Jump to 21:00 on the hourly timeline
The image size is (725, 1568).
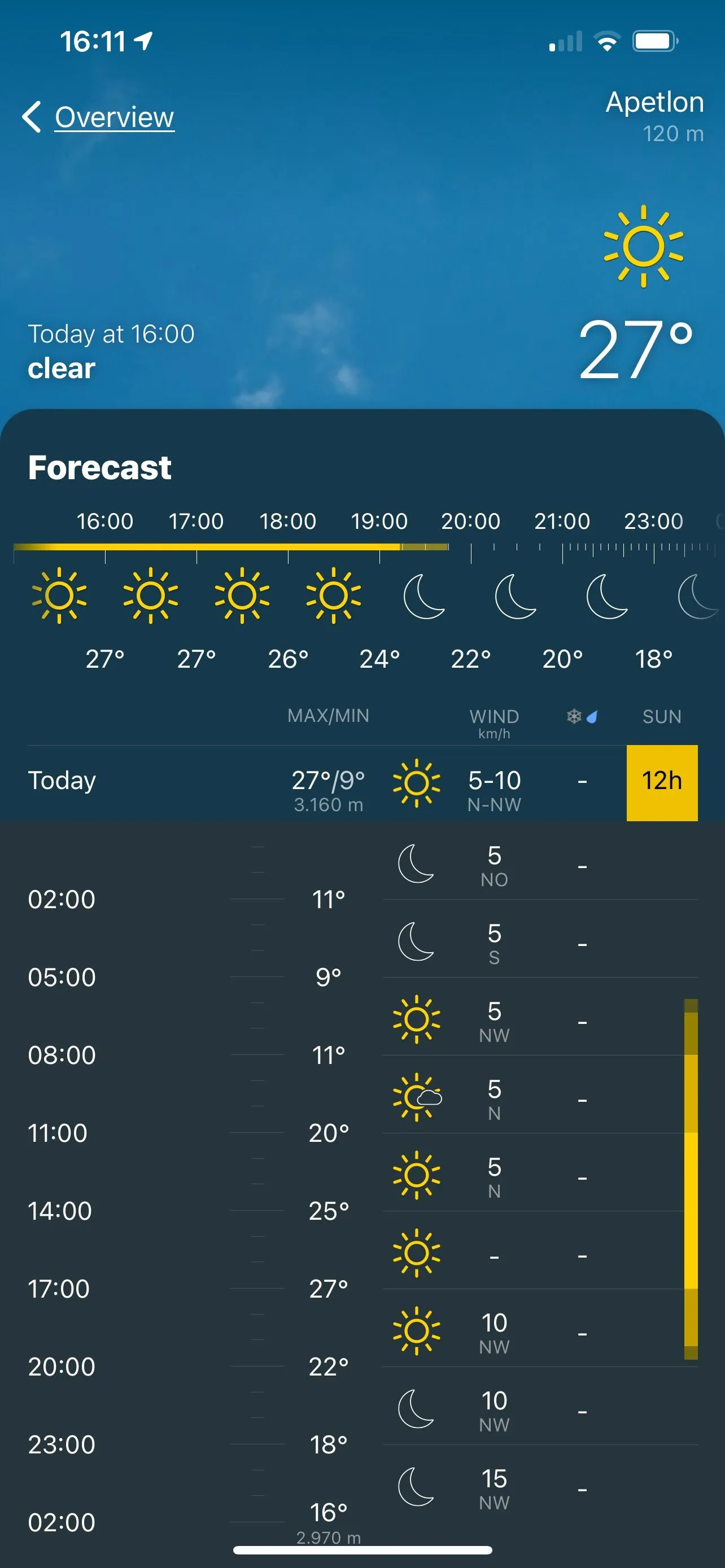(561, 522)
